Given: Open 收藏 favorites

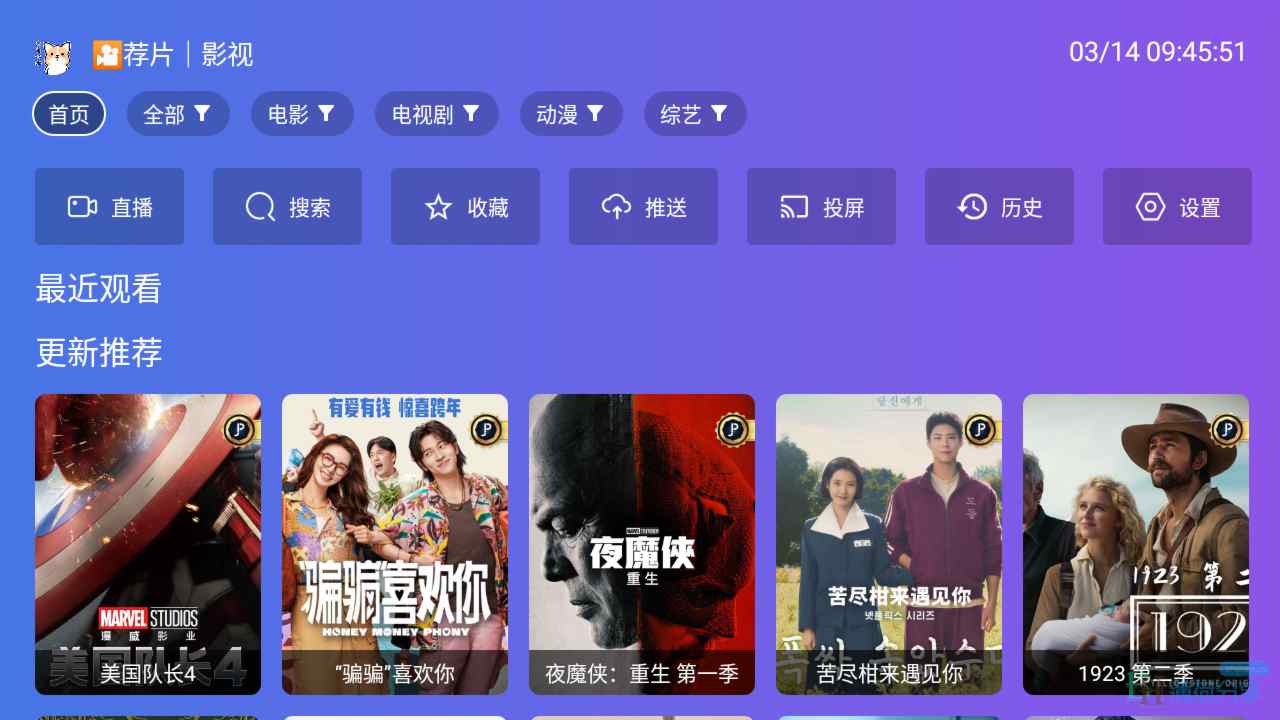Looking at the screenshot, I should [x=465, y=207].
